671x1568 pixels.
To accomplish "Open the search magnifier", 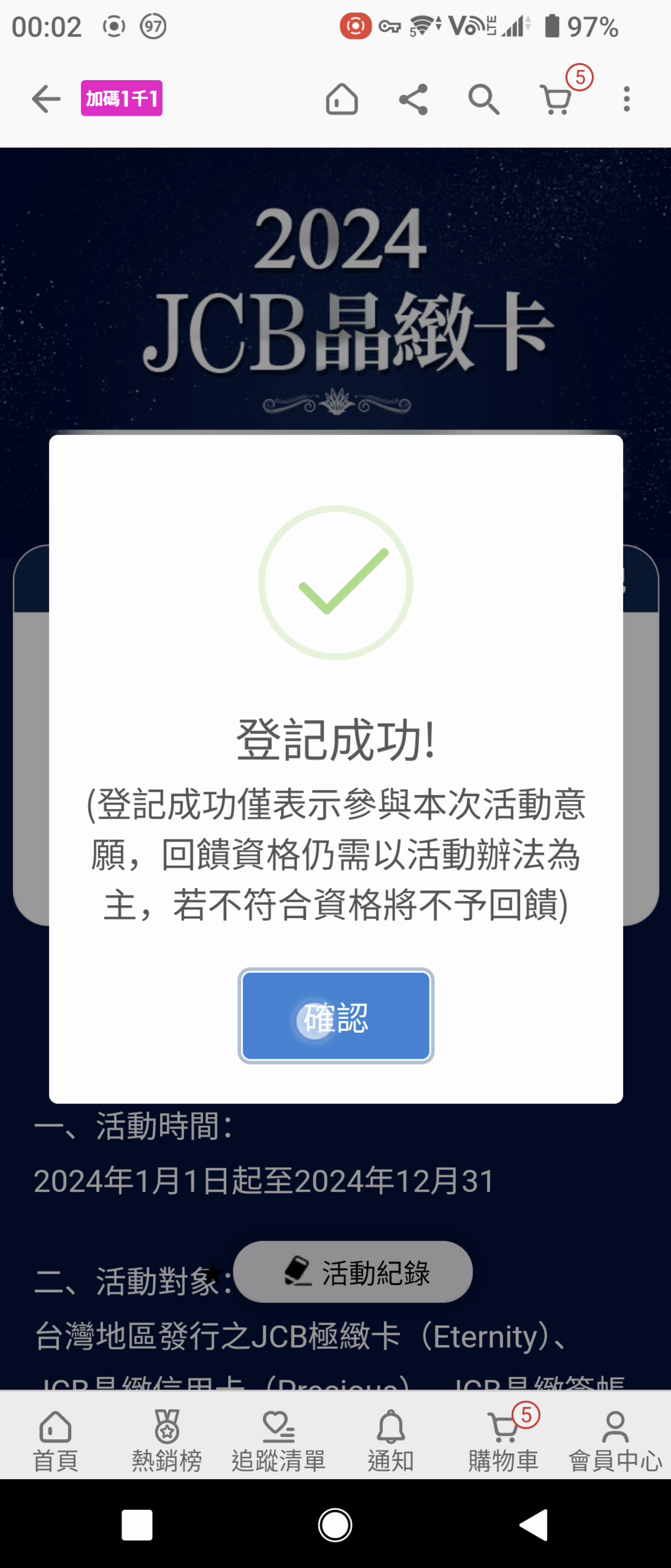I will 484,99.
